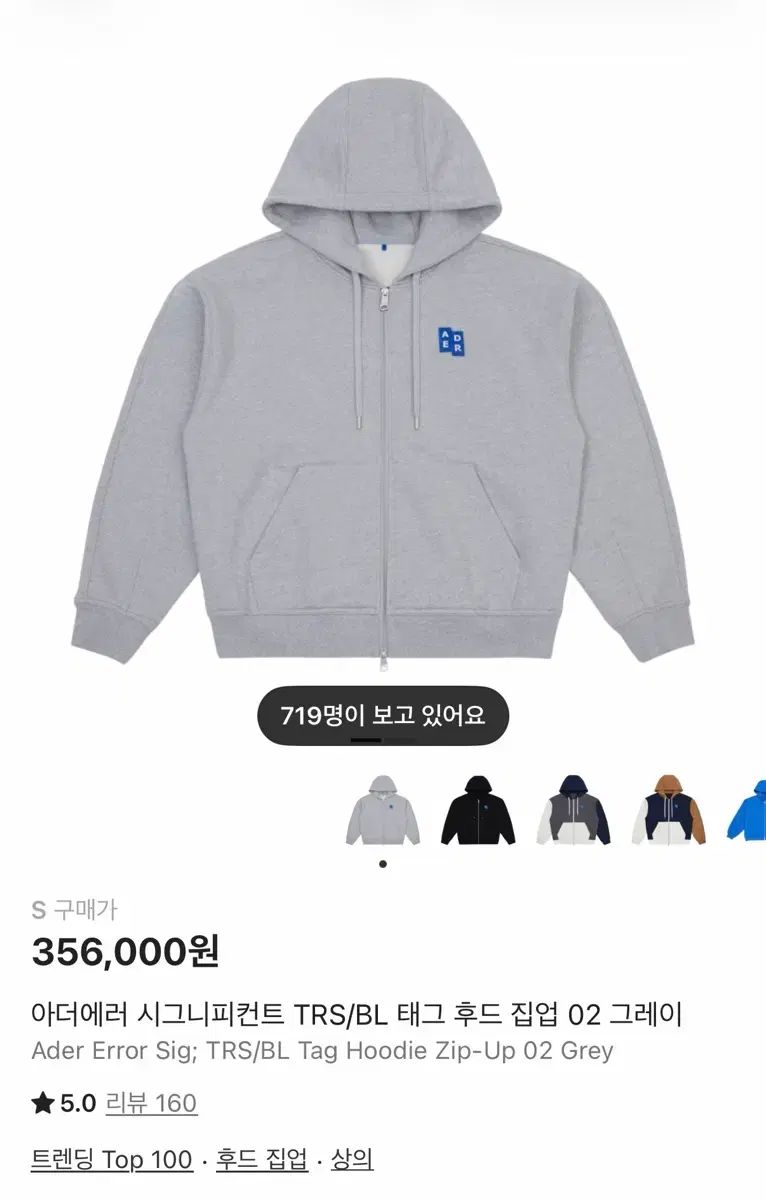The image size is (766, 1200).
Task: Select the grey hoodie color thumbnail
Action: [383, 810]
